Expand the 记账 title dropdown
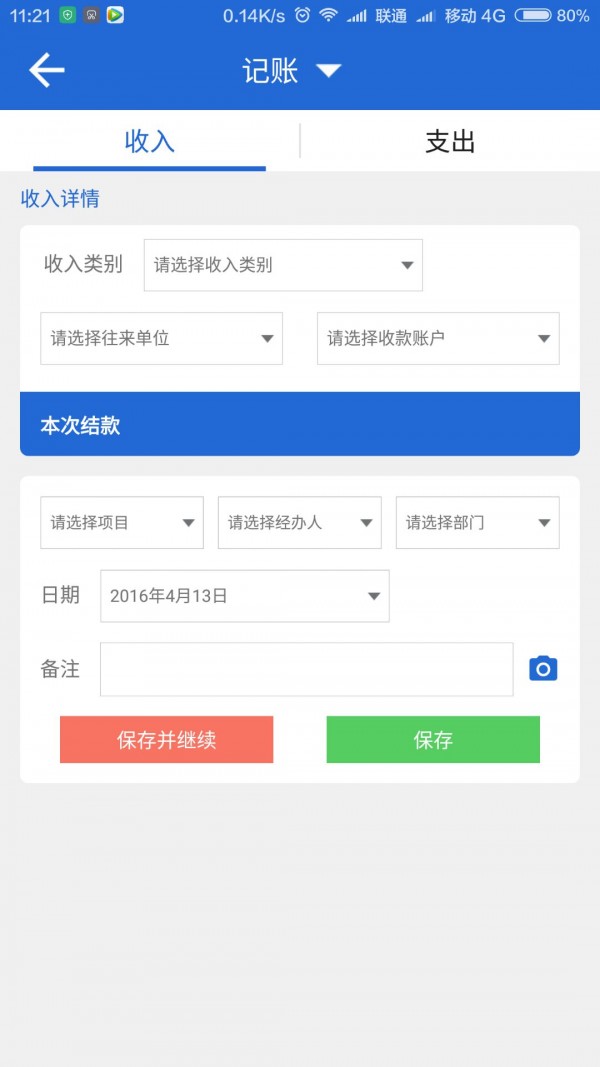600x1067 pixels. tap(291, 70)
